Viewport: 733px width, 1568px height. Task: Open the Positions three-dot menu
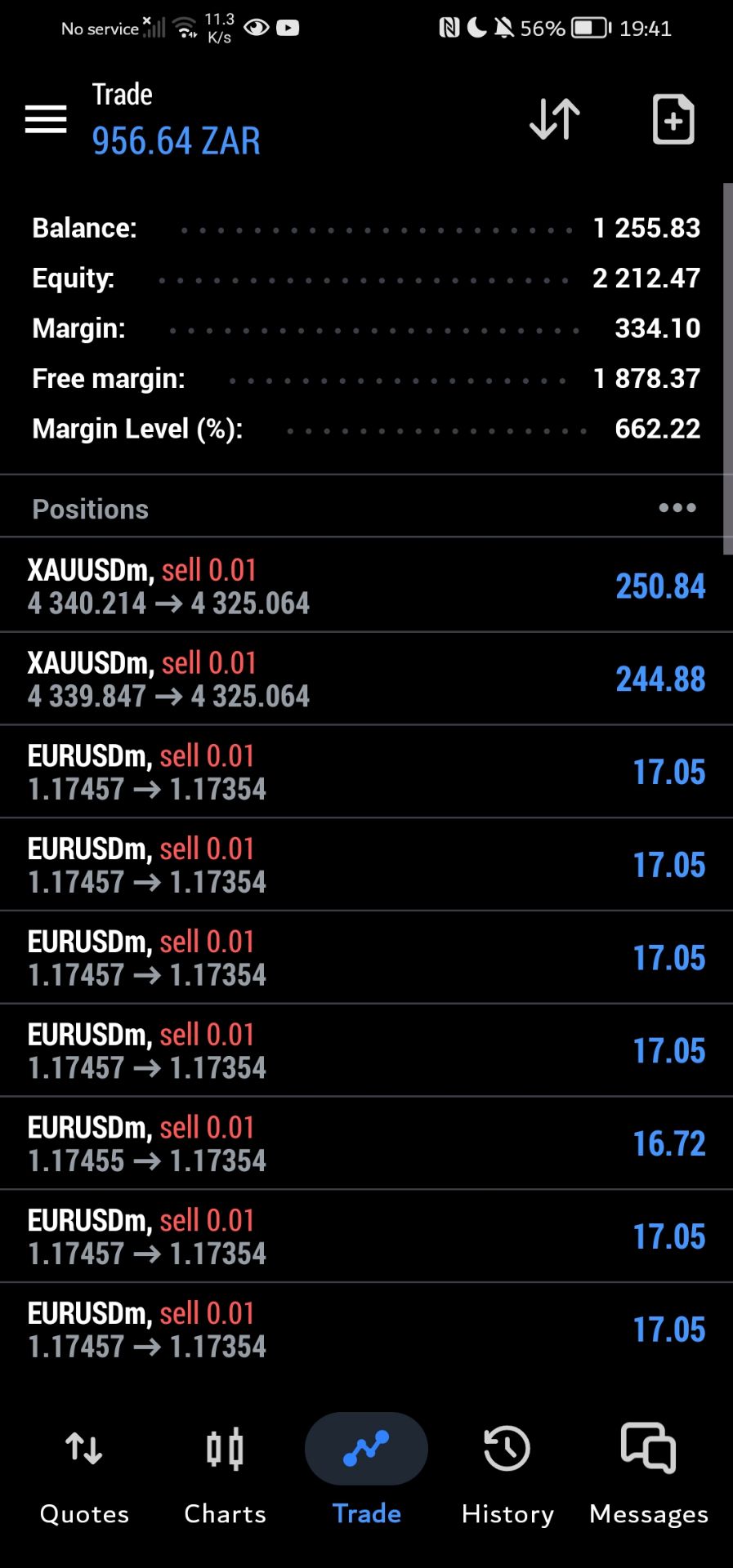coord(677,508)
